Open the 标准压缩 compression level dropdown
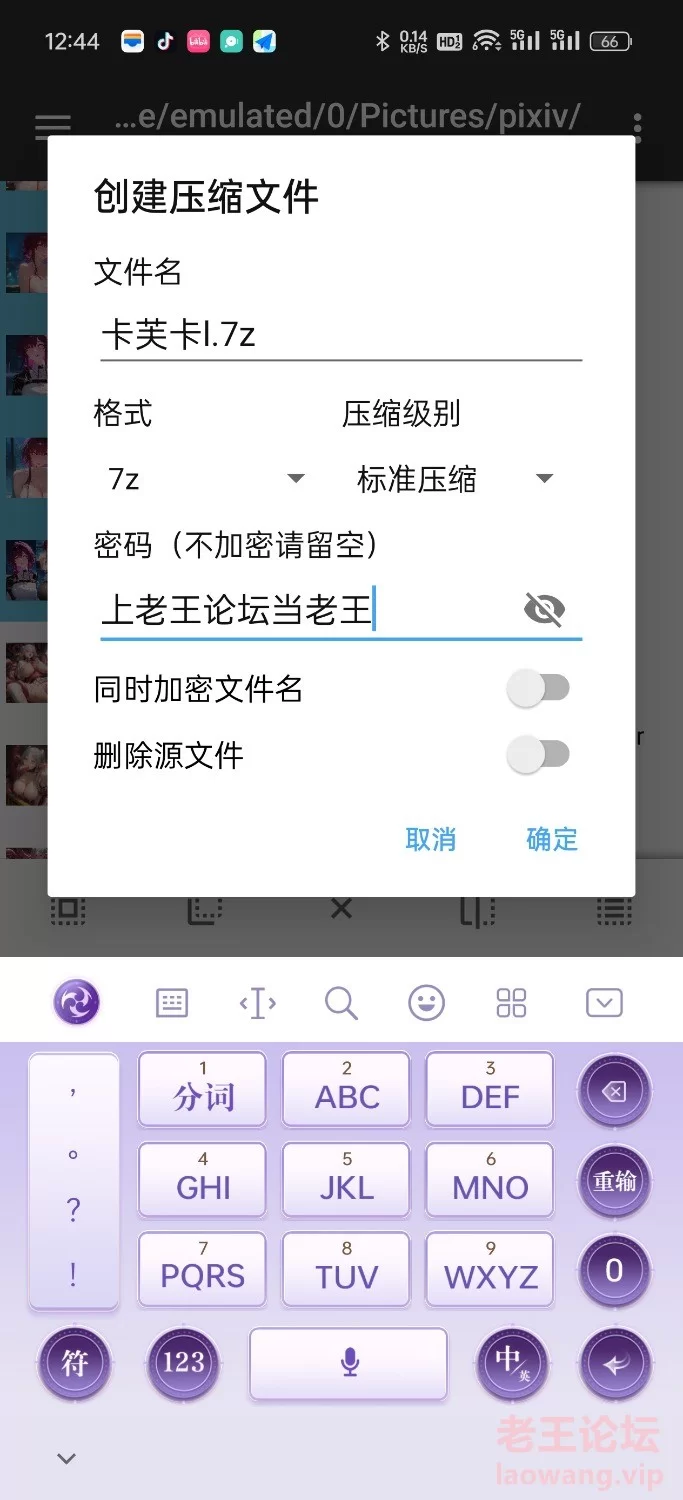683x1500 pixels. point(455,479)
